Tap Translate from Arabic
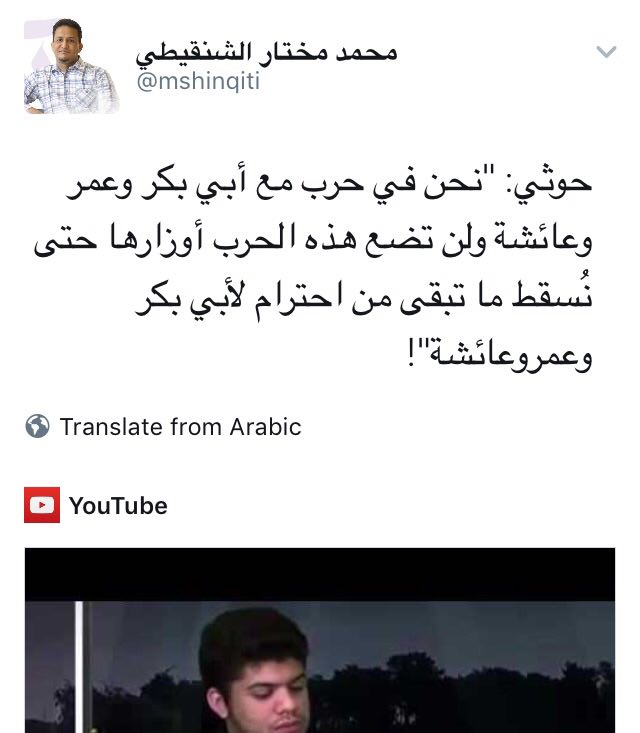The height and width of the screenshot is (733, 640). (x=180, y=427)
